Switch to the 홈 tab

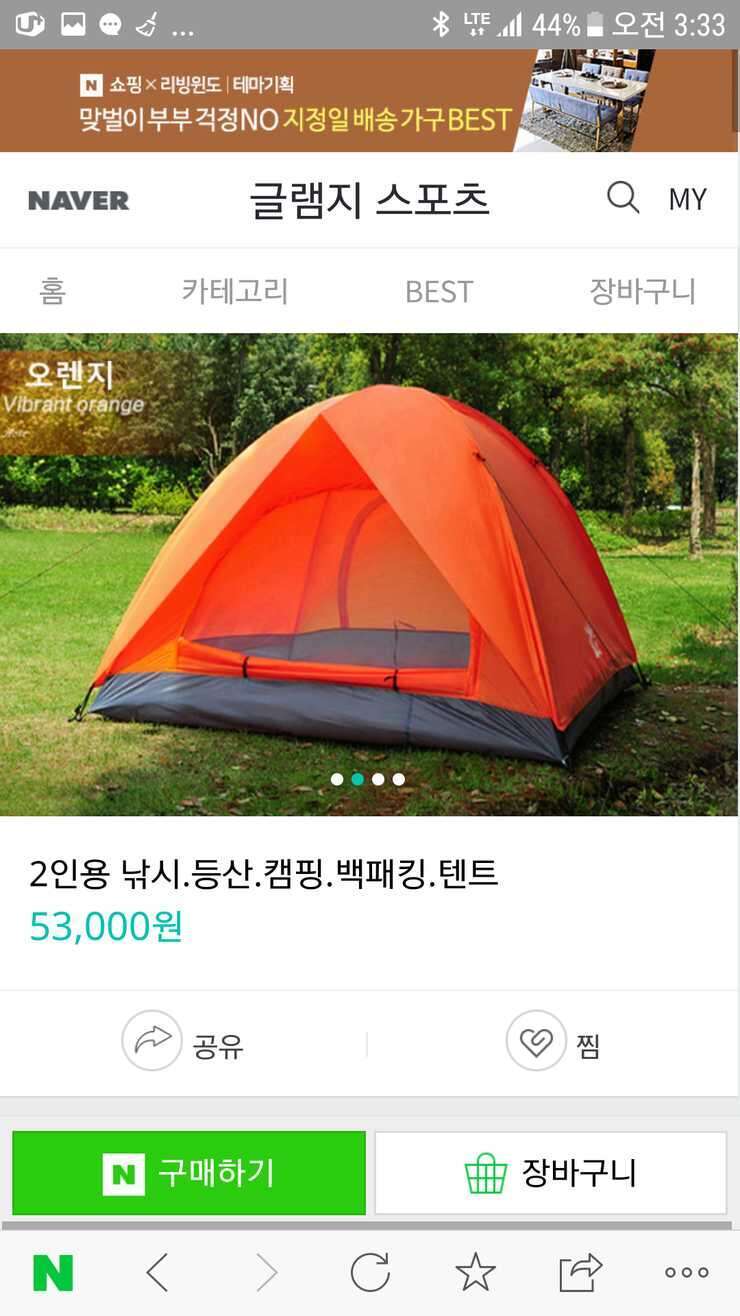pos(52,291)
